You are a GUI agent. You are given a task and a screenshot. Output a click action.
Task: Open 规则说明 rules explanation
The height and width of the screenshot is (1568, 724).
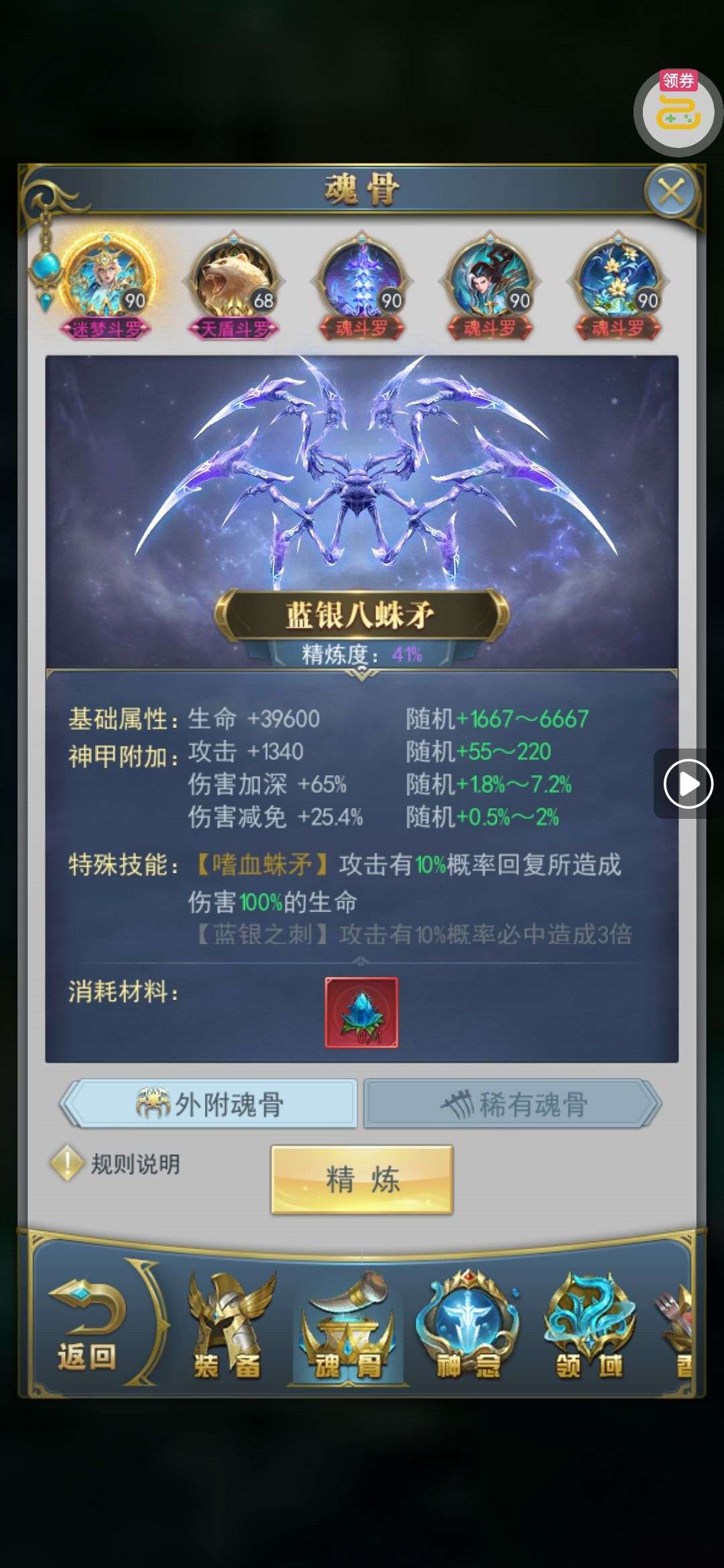tap(117, 1164)
